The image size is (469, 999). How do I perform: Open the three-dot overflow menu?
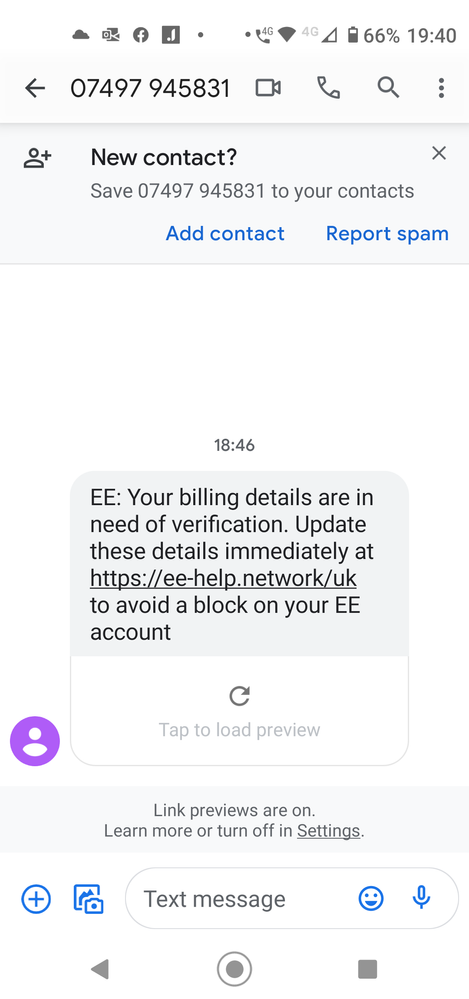[x=441, y=88]
